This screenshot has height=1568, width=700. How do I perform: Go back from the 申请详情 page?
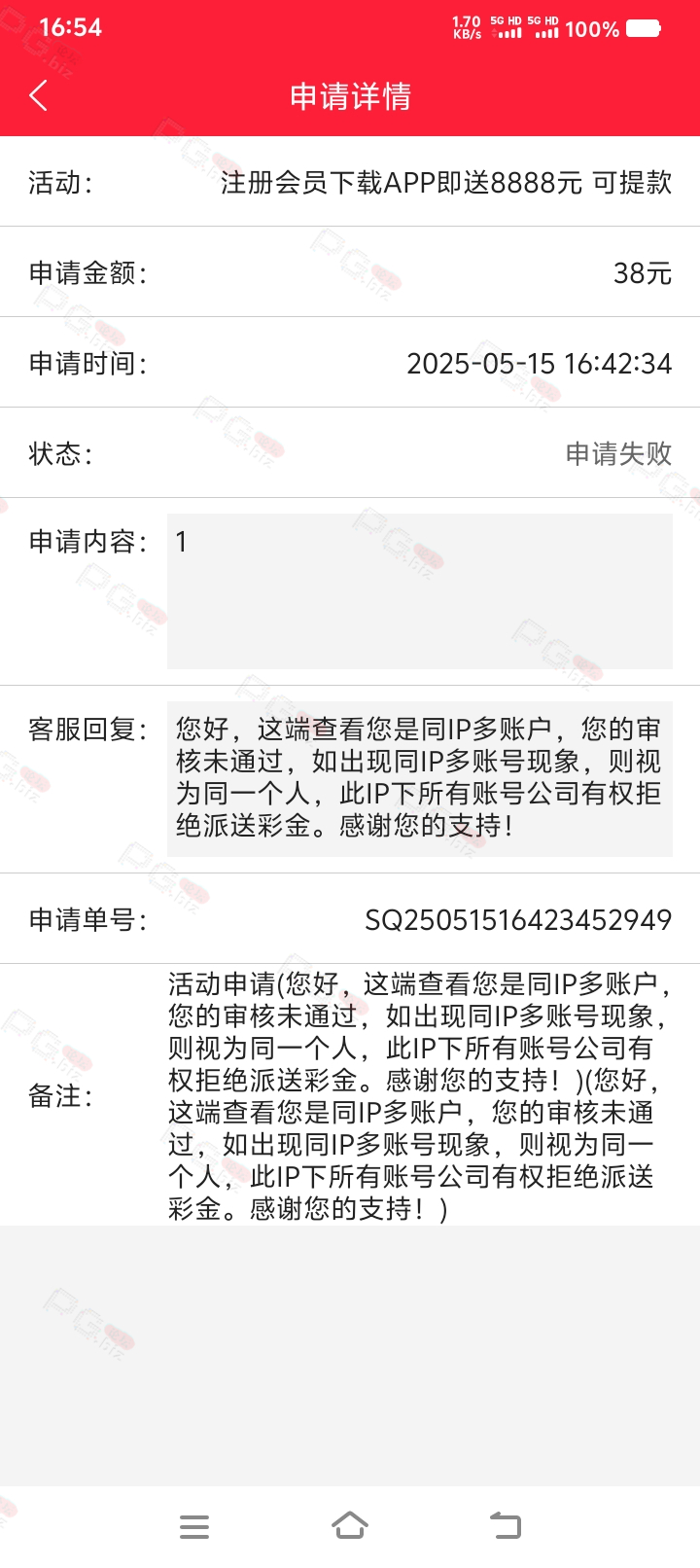coord(39,95)
